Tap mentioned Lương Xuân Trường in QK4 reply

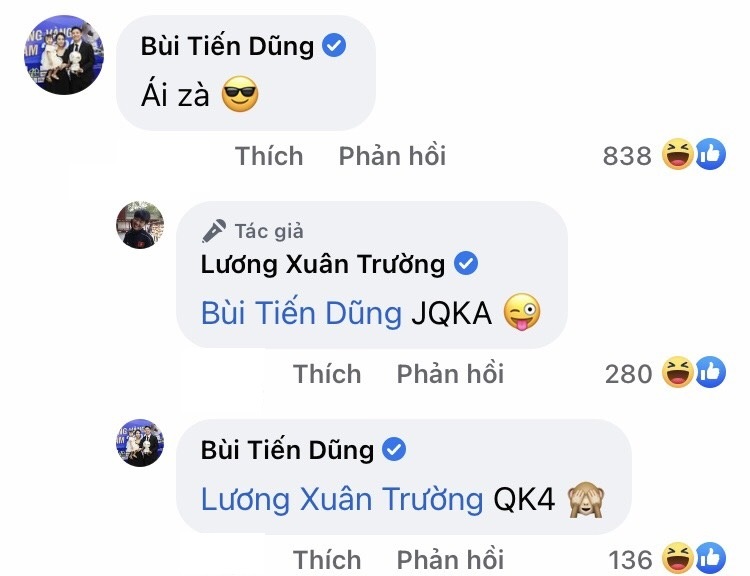pos(342,499)
